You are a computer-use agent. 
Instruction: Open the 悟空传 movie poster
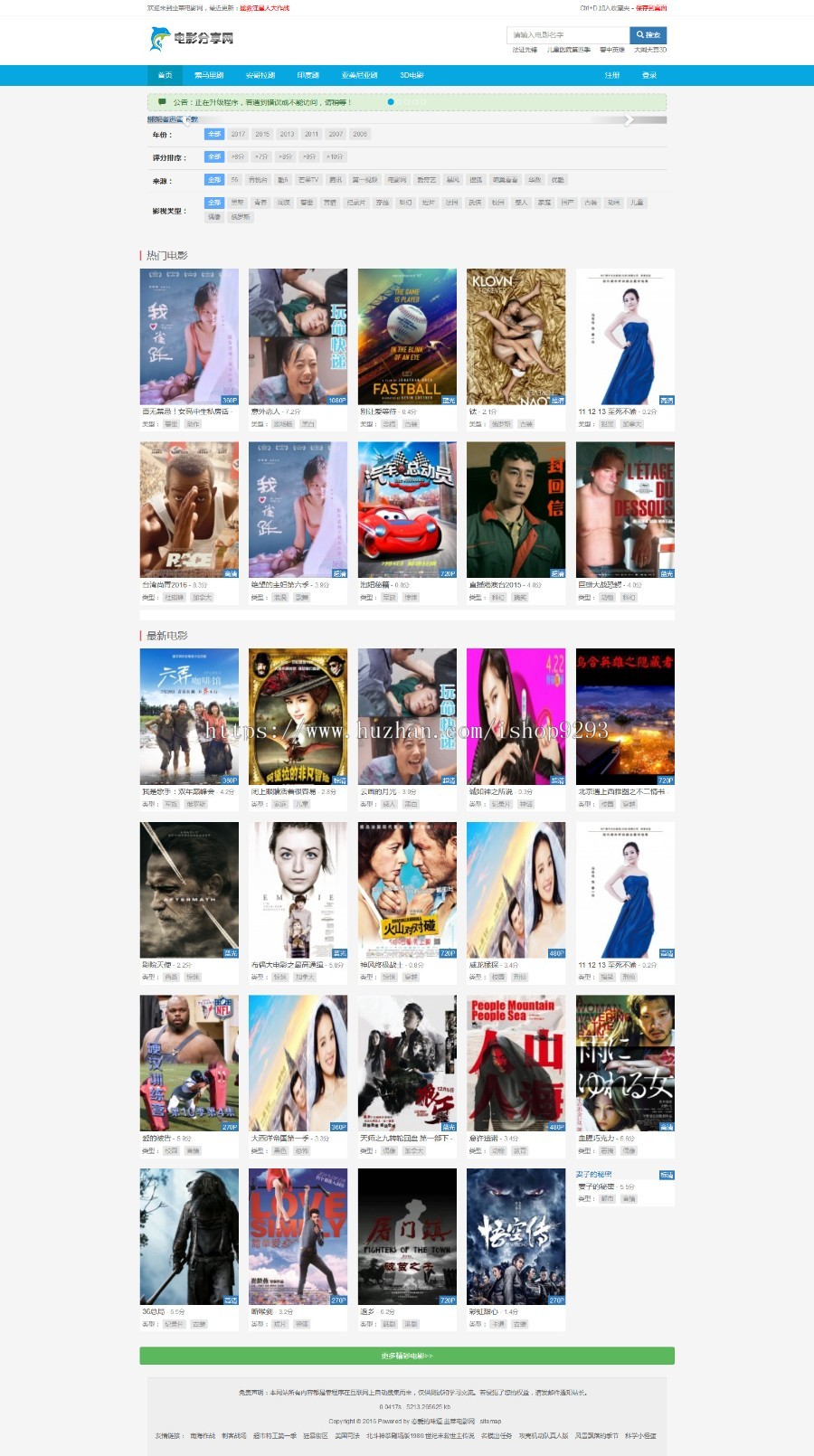[516, 1236]
